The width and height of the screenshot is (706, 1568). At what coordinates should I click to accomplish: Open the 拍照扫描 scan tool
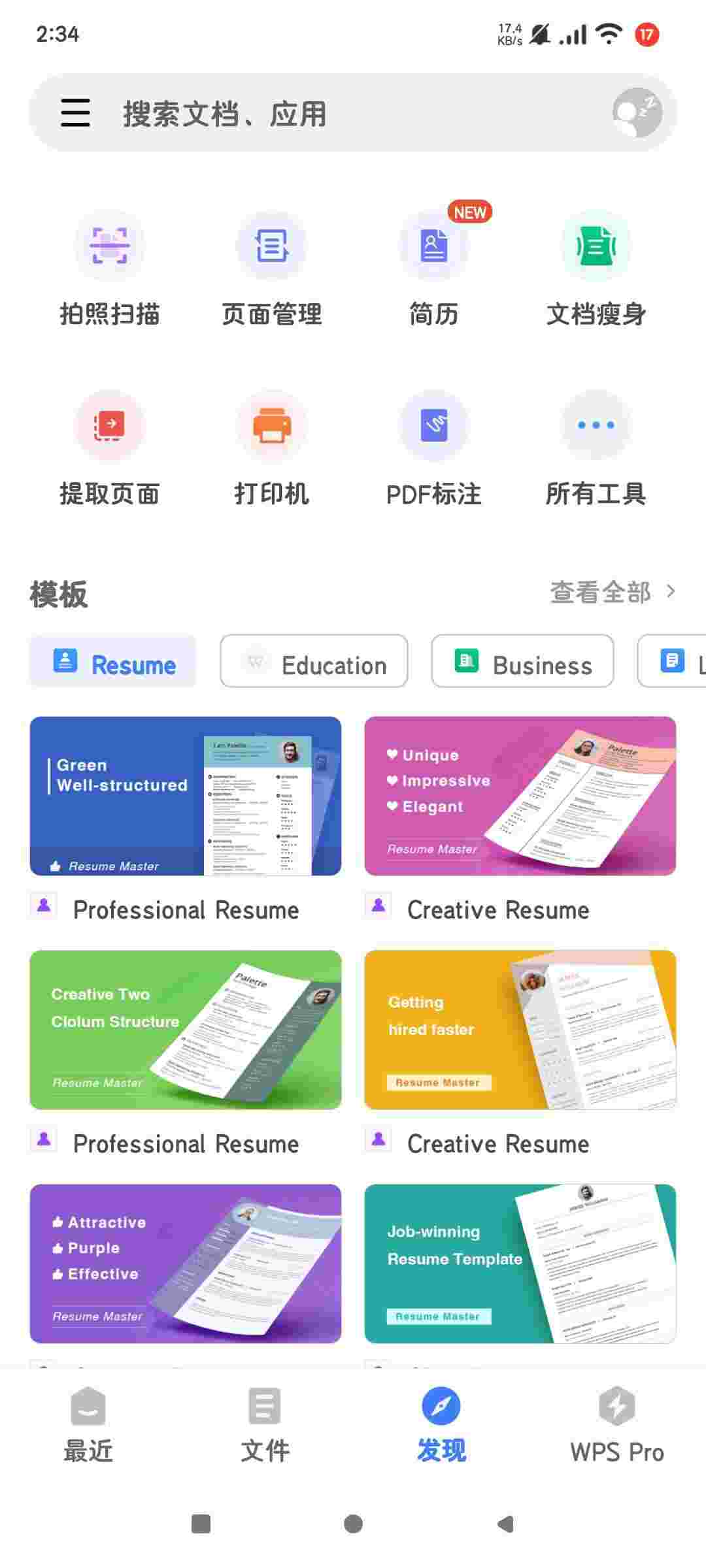pyautogui.click(x=110, y=269)
